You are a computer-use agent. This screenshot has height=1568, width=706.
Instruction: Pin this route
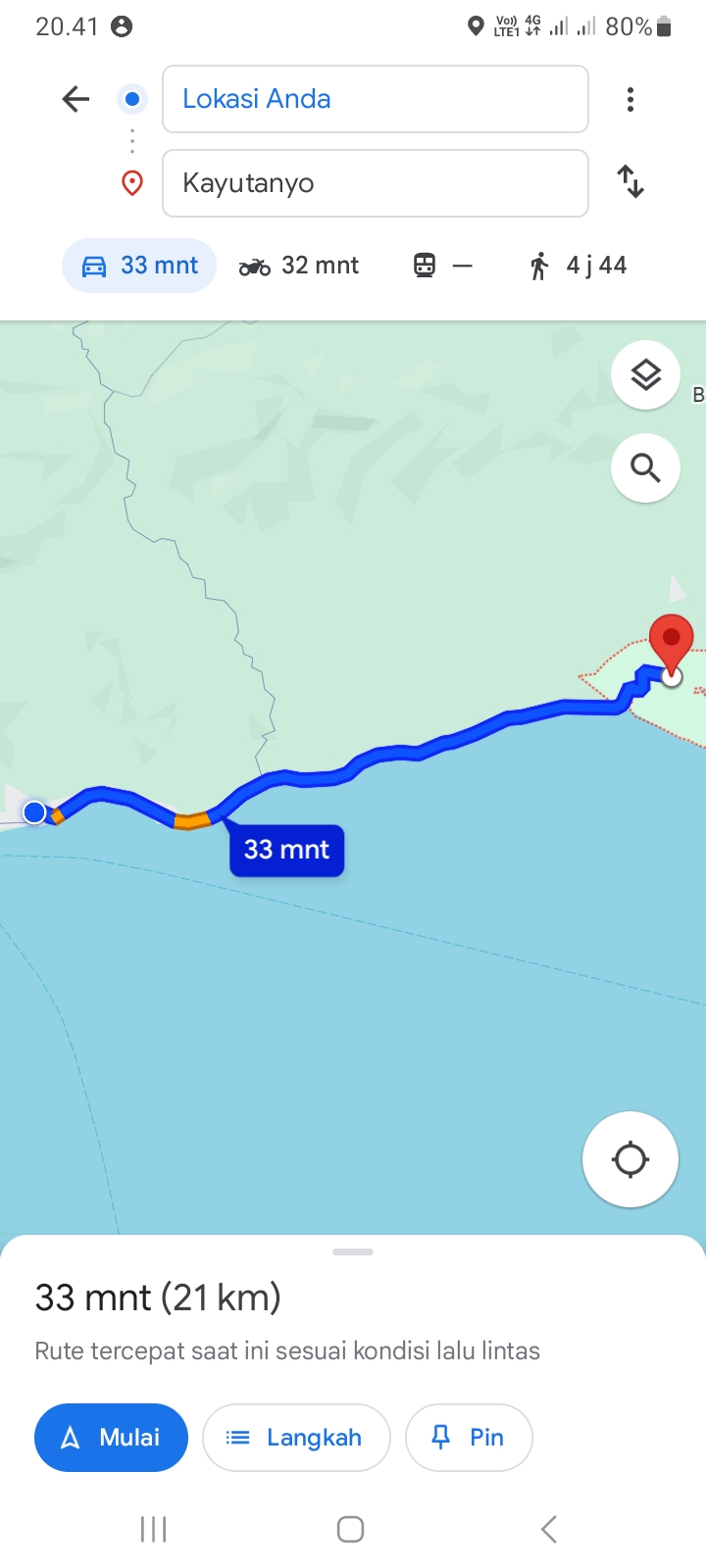pos(469,1438)
